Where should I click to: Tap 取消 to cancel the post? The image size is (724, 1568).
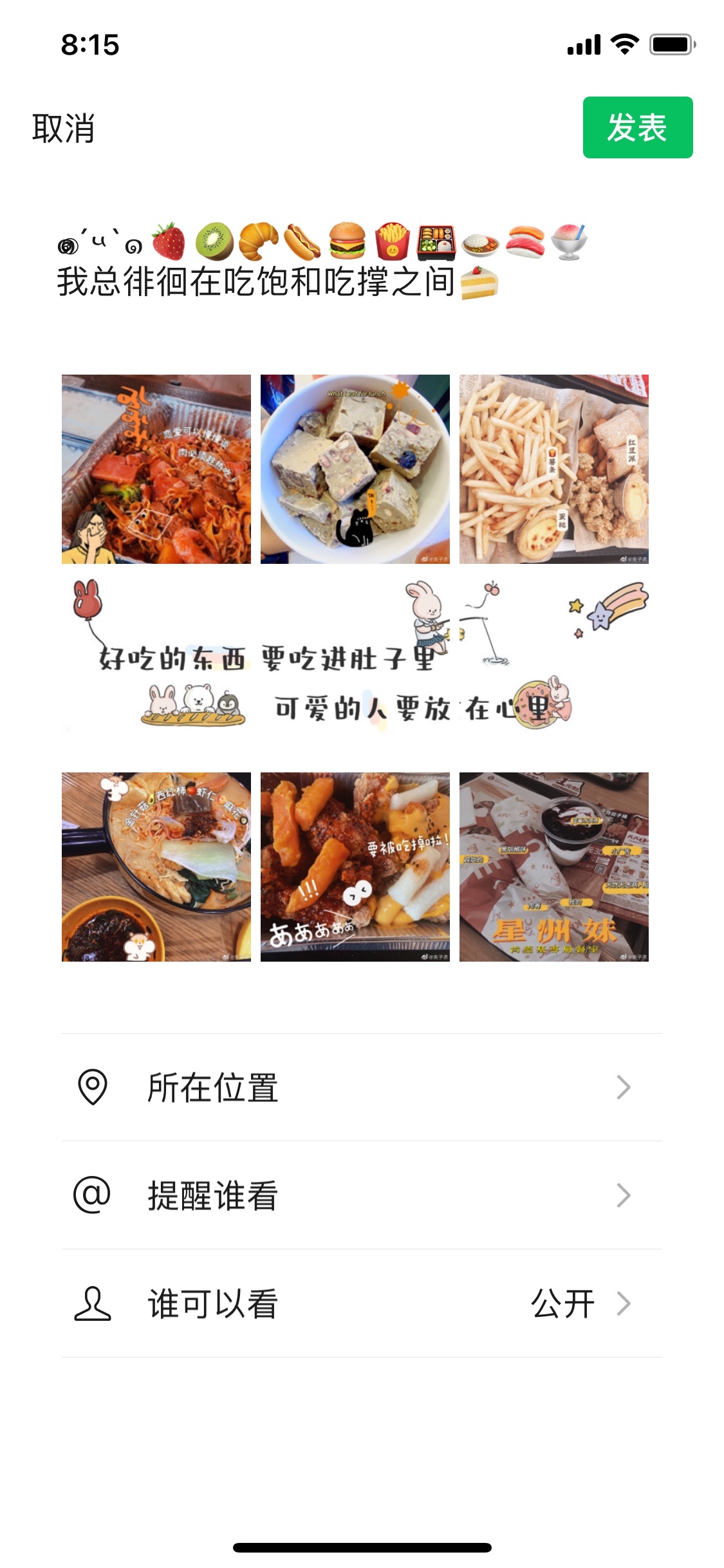[x=63, y=128]
